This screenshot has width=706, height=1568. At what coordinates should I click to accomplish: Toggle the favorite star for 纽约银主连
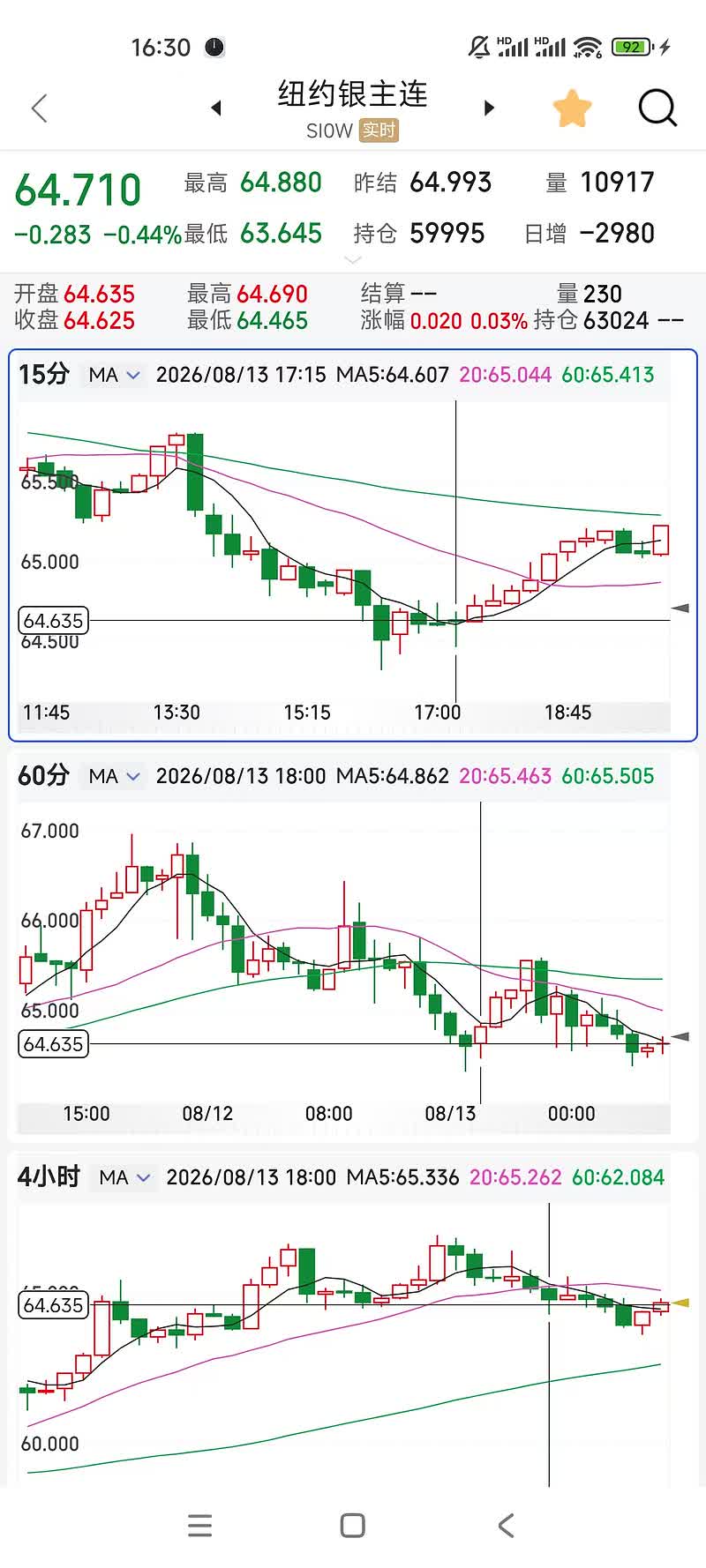[572, 108]
